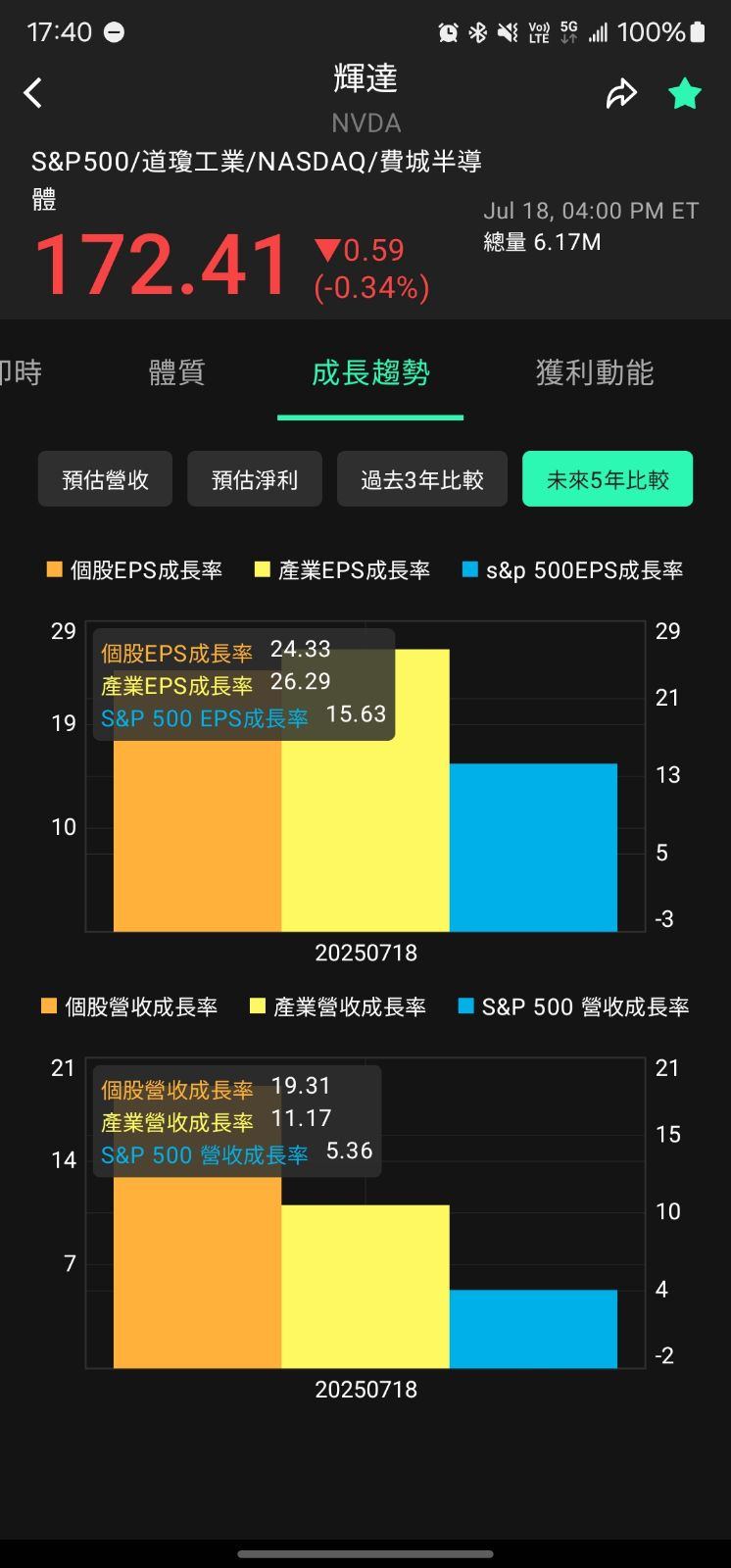Select the 成長趨勢 highlighted section
Viewport: 731px width, 1568px height.
[x=369, y=373]
